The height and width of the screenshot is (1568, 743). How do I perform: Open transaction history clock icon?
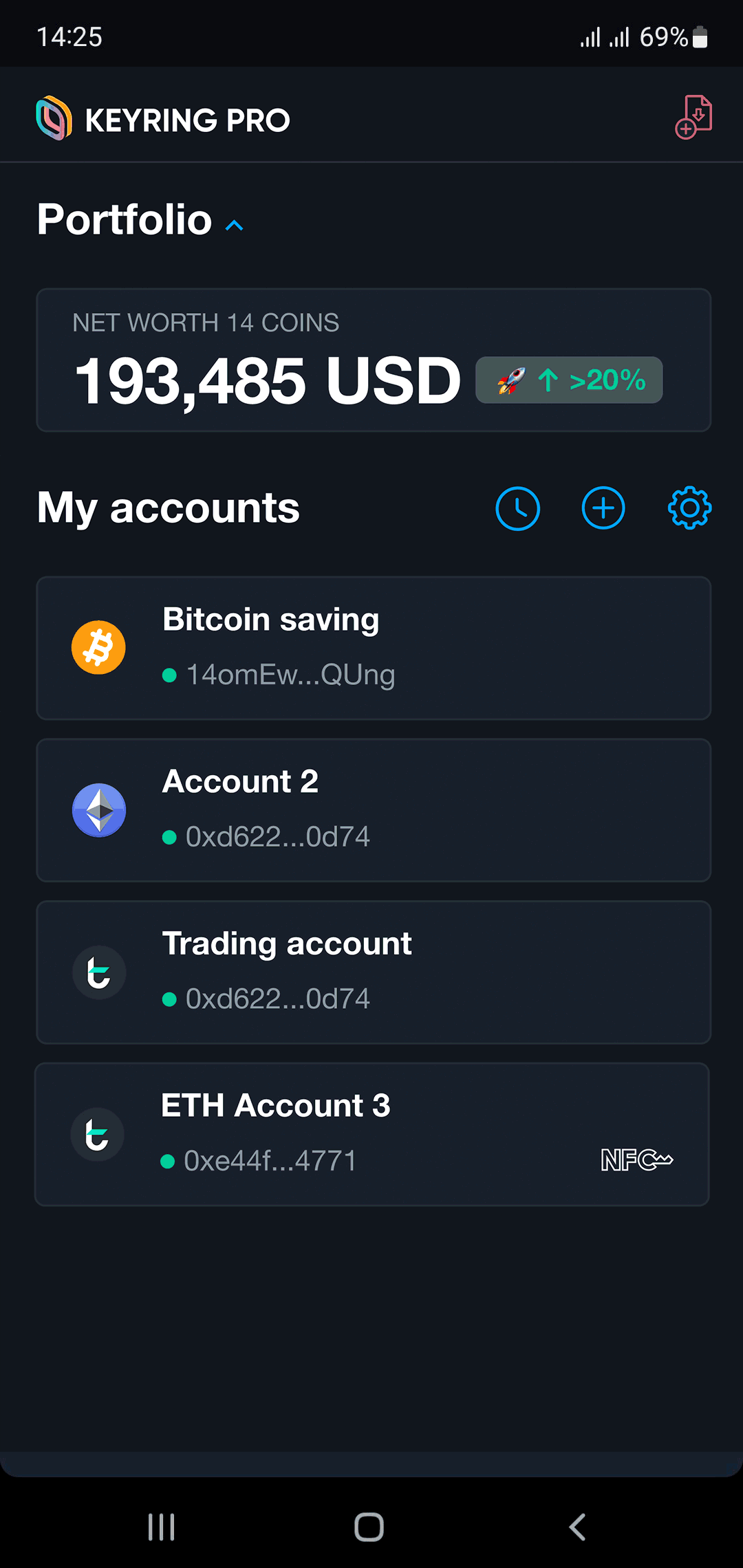click(517, 508)
